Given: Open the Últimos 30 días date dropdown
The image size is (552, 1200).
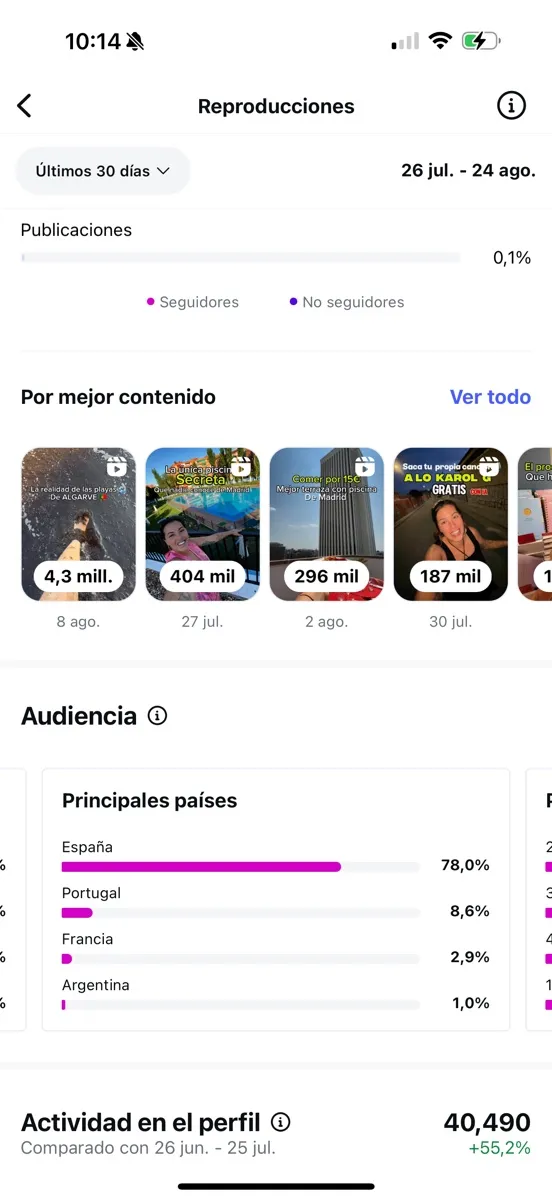Looking at the screenshot, I should tap(103, 171).
